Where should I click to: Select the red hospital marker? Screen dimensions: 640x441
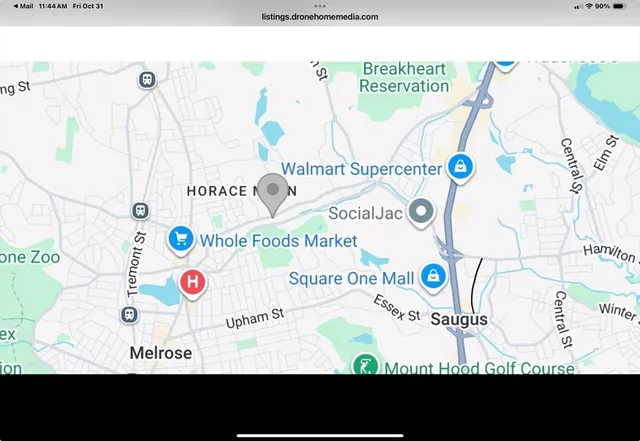coord(192,284)
